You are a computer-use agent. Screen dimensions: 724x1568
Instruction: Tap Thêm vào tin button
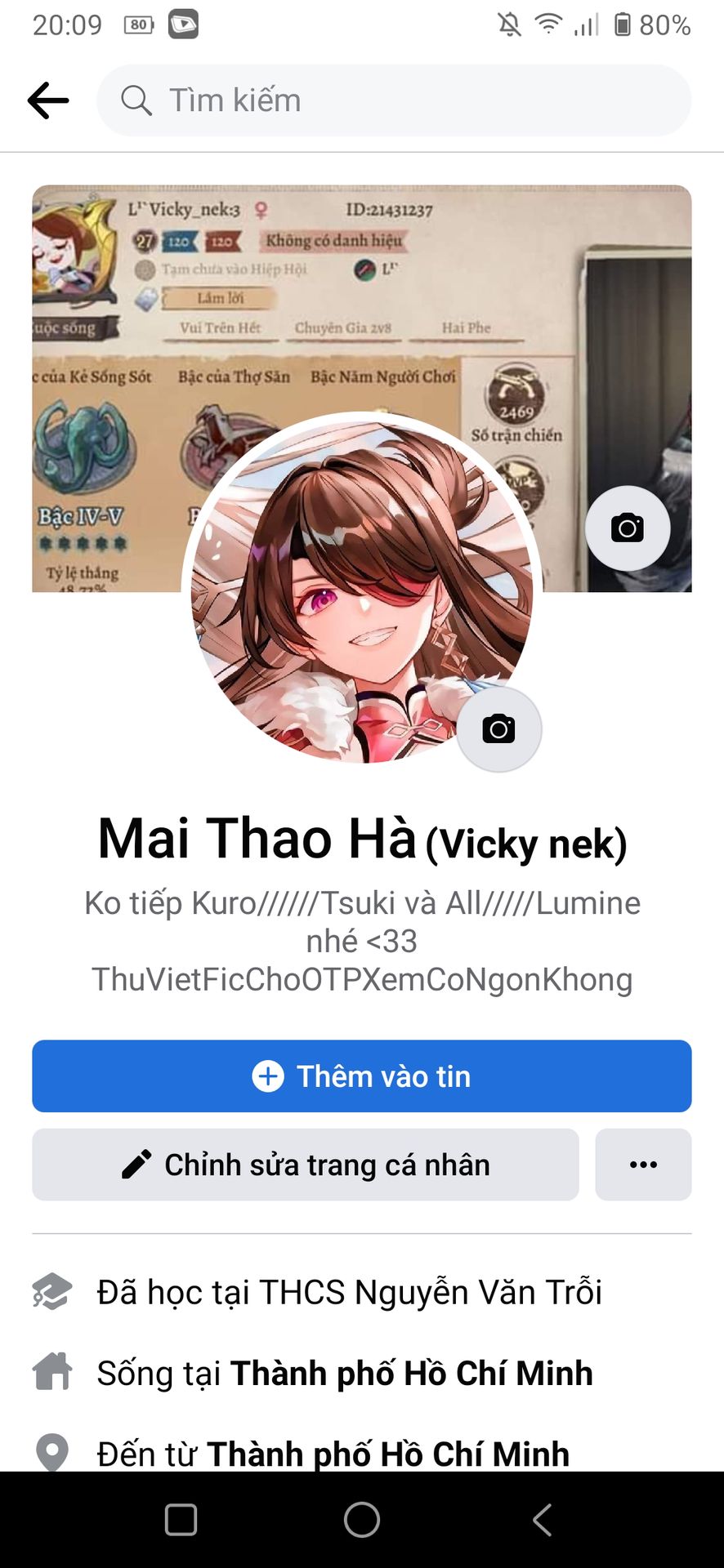[x=361, y=1076]
